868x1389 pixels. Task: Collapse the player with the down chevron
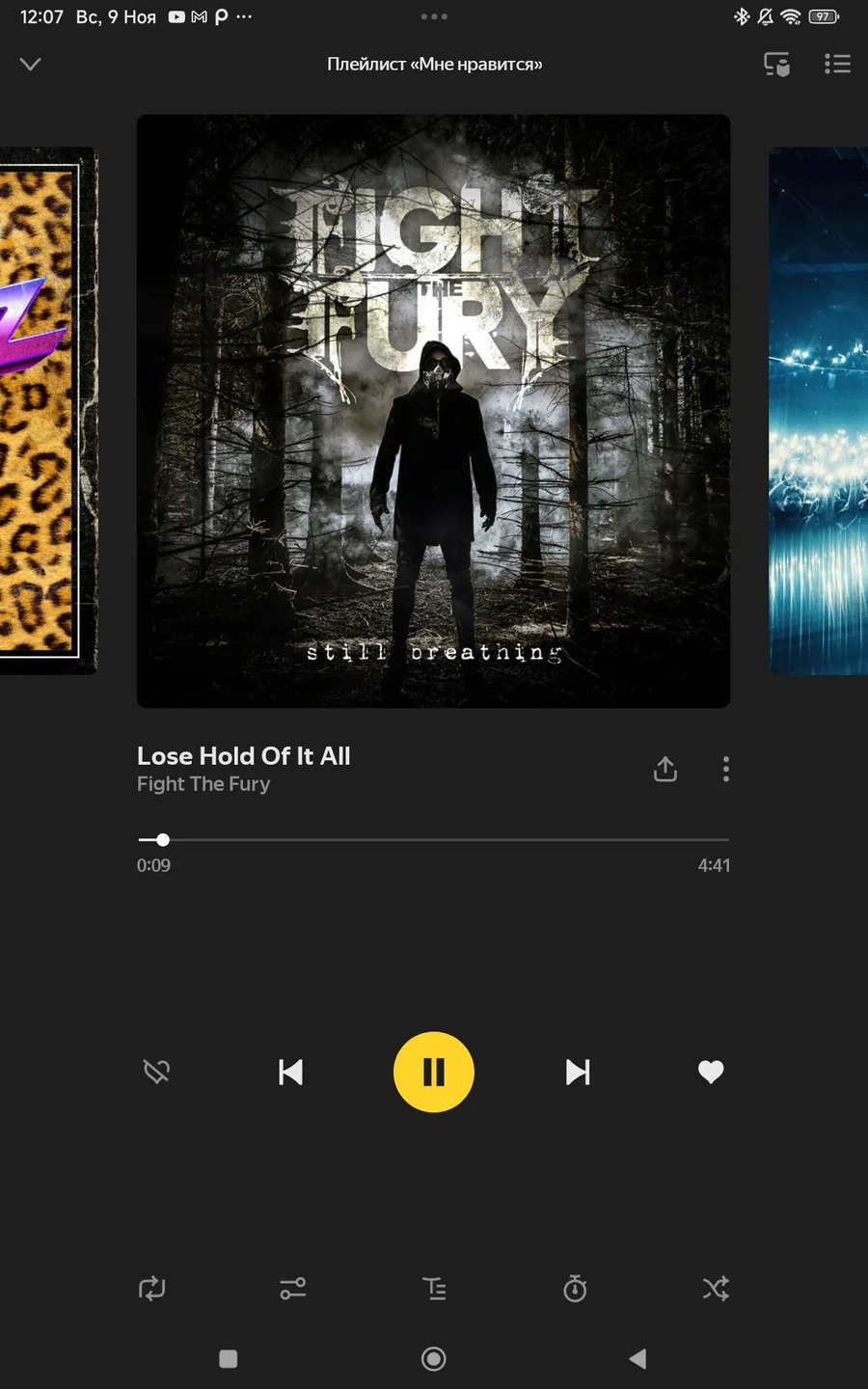(x=31, y=65)
